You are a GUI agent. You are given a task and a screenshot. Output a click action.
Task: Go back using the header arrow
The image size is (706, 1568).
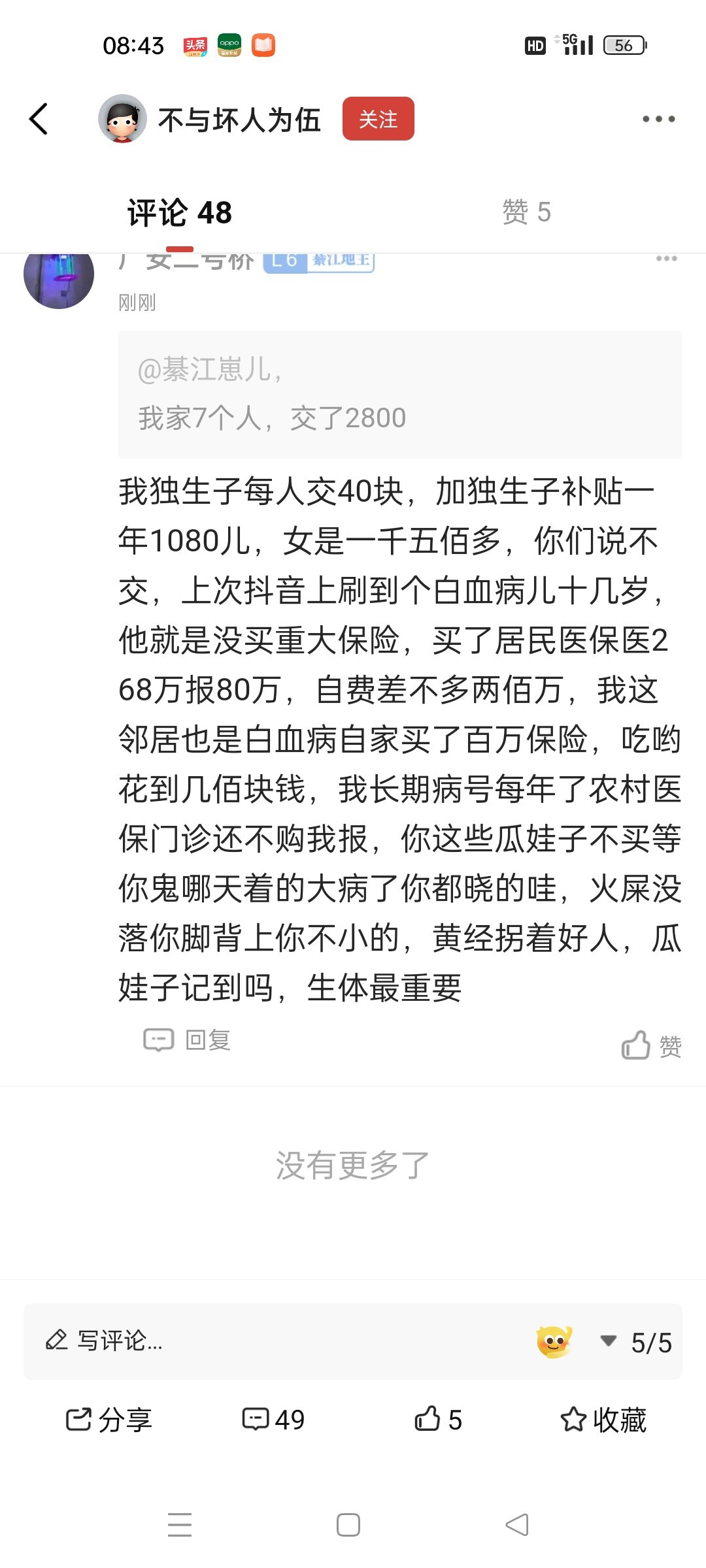(x=39, y=119)
